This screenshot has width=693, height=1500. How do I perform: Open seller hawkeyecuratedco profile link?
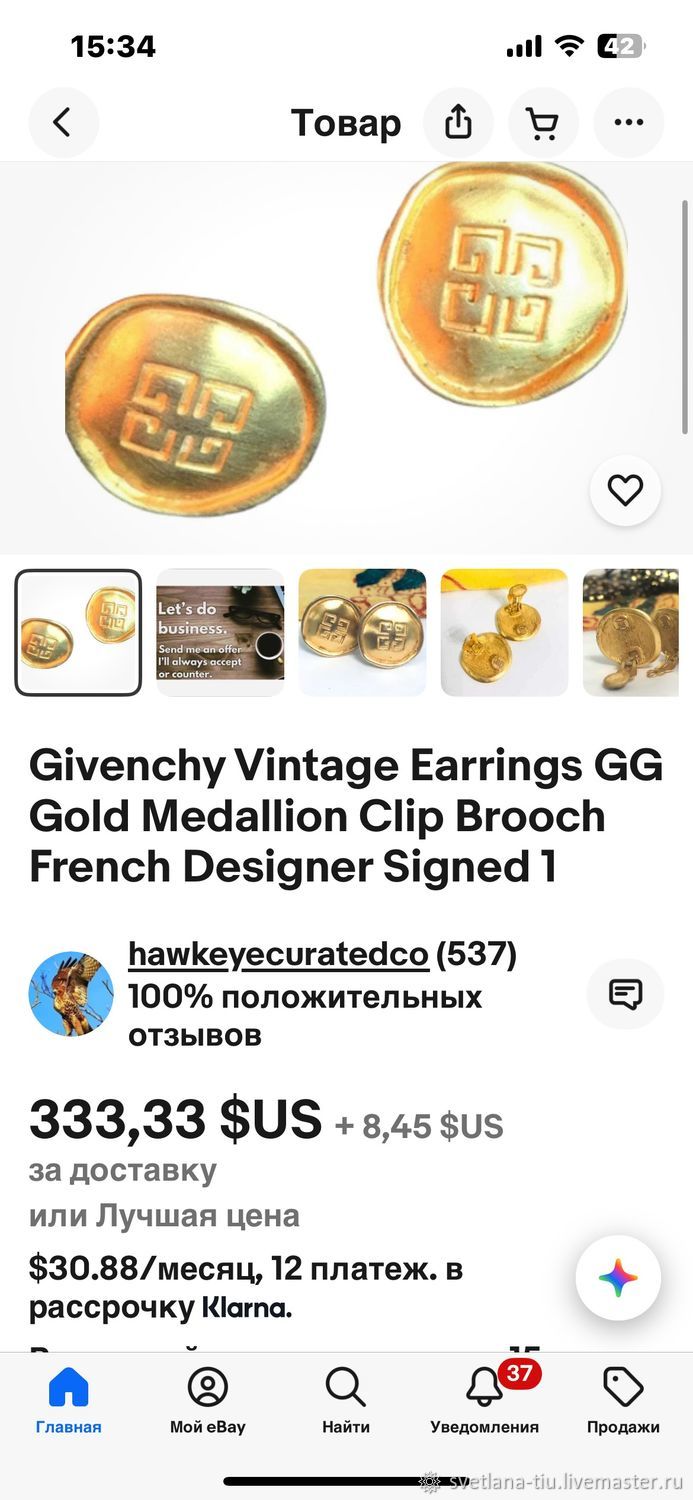coord(278,955)
